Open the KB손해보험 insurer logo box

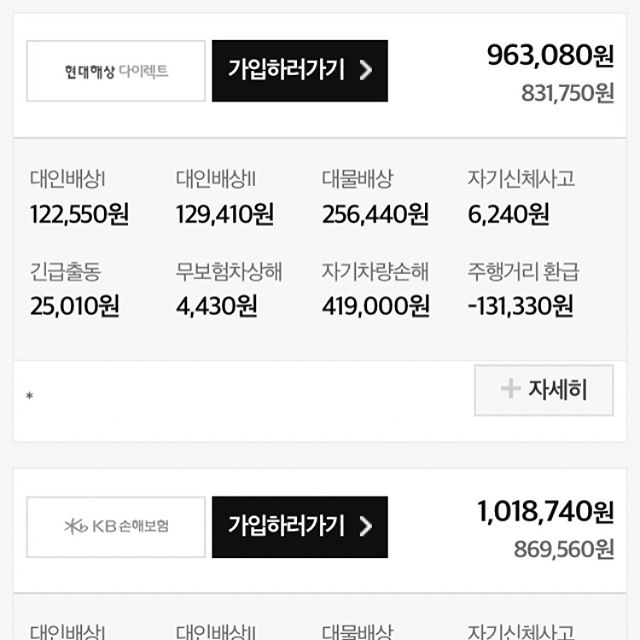(115, 526)
